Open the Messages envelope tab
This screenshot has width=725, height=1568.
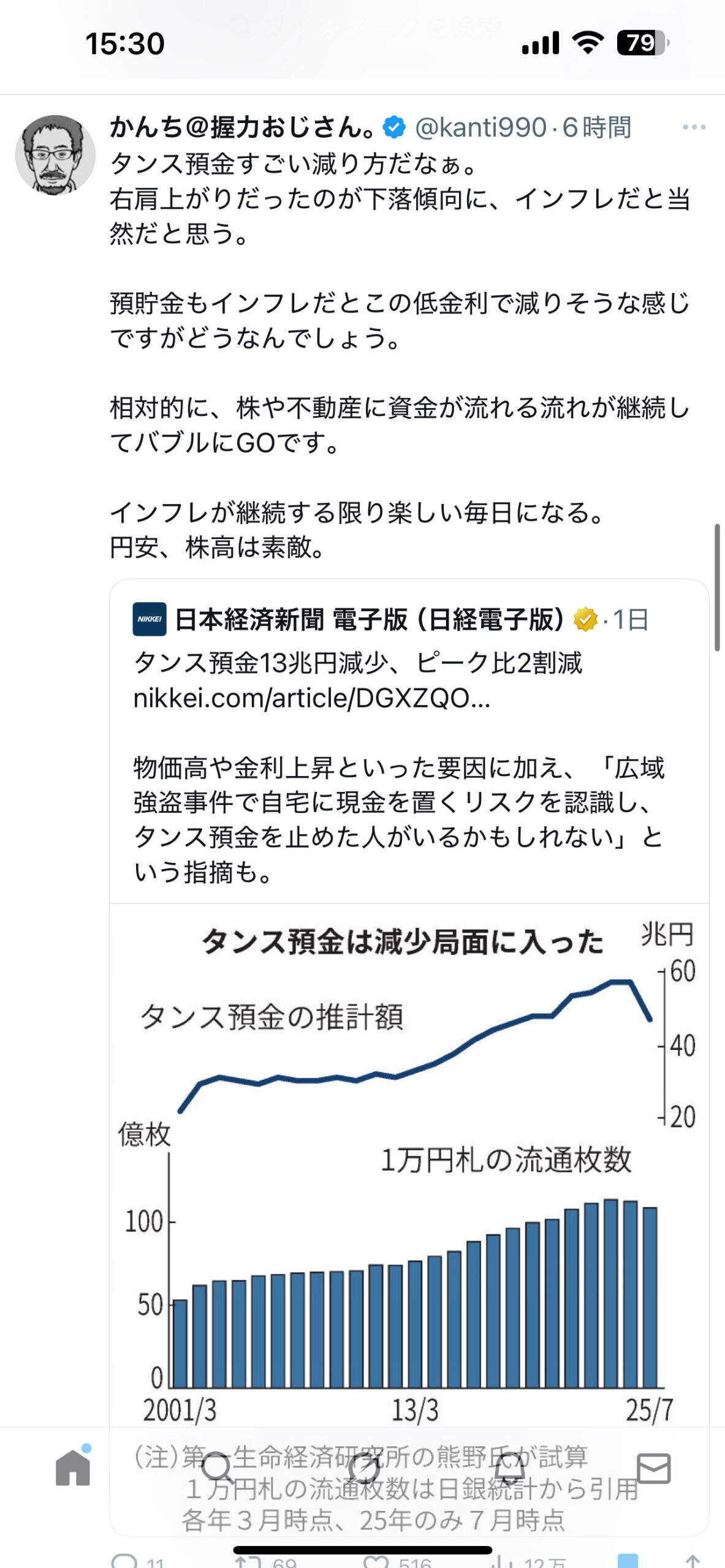tap(654, 1469)
